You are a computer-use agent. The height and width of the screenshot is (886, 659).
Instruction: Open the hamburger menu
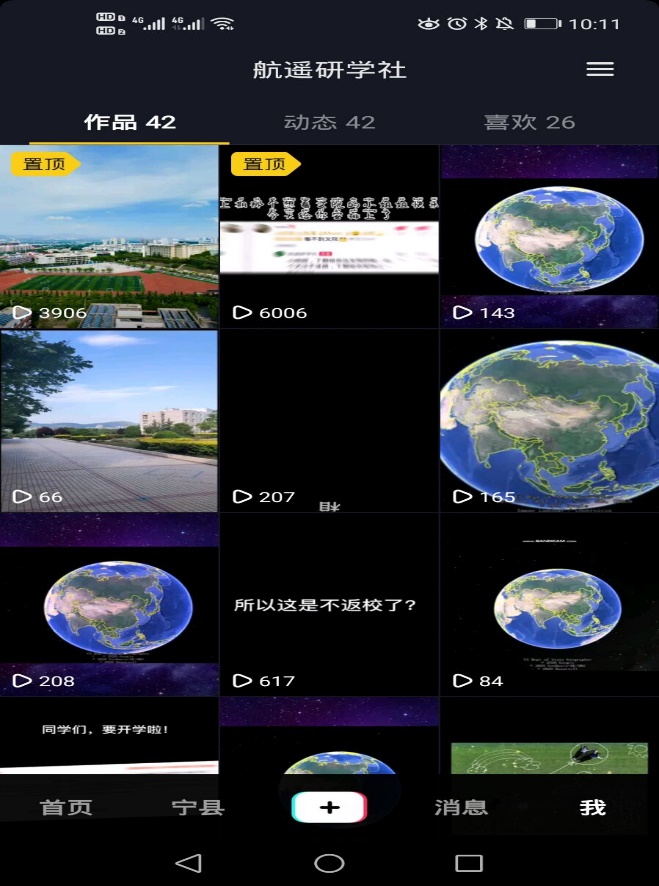point(600,69)
